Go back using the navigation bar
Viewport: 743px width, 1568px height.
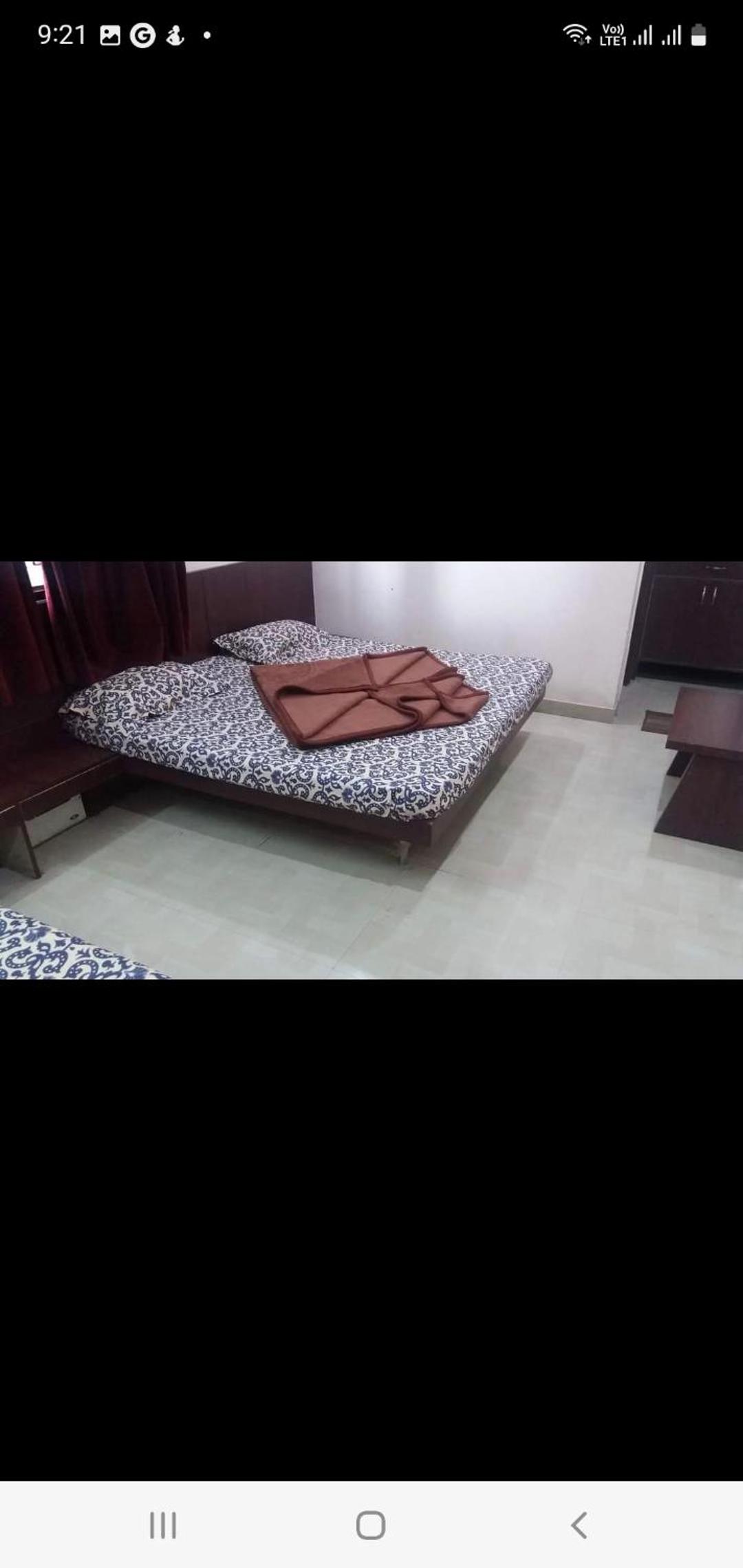coord(579,1525)
